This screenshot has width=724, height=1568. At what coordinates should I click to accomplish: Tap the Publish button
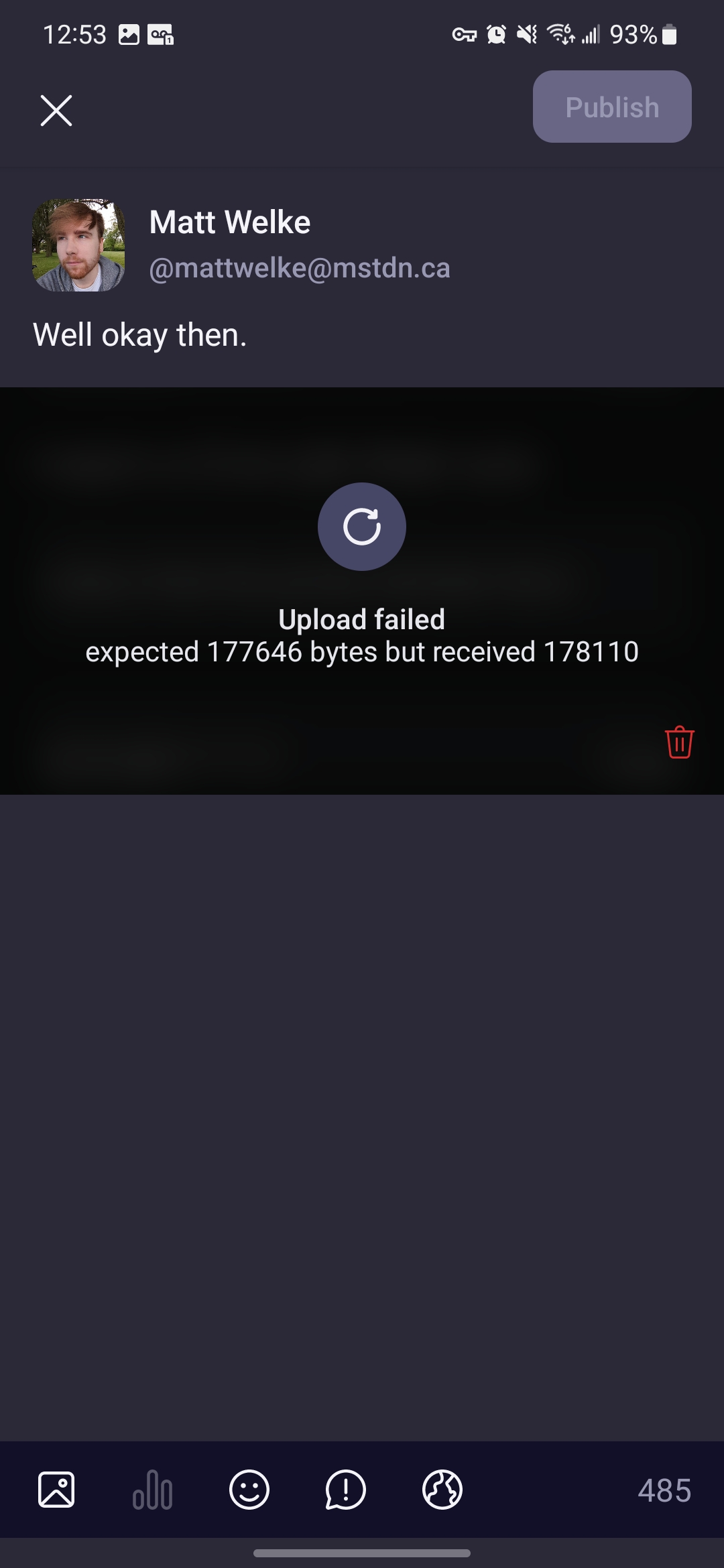pyautogui.click(x=611, y=107)
